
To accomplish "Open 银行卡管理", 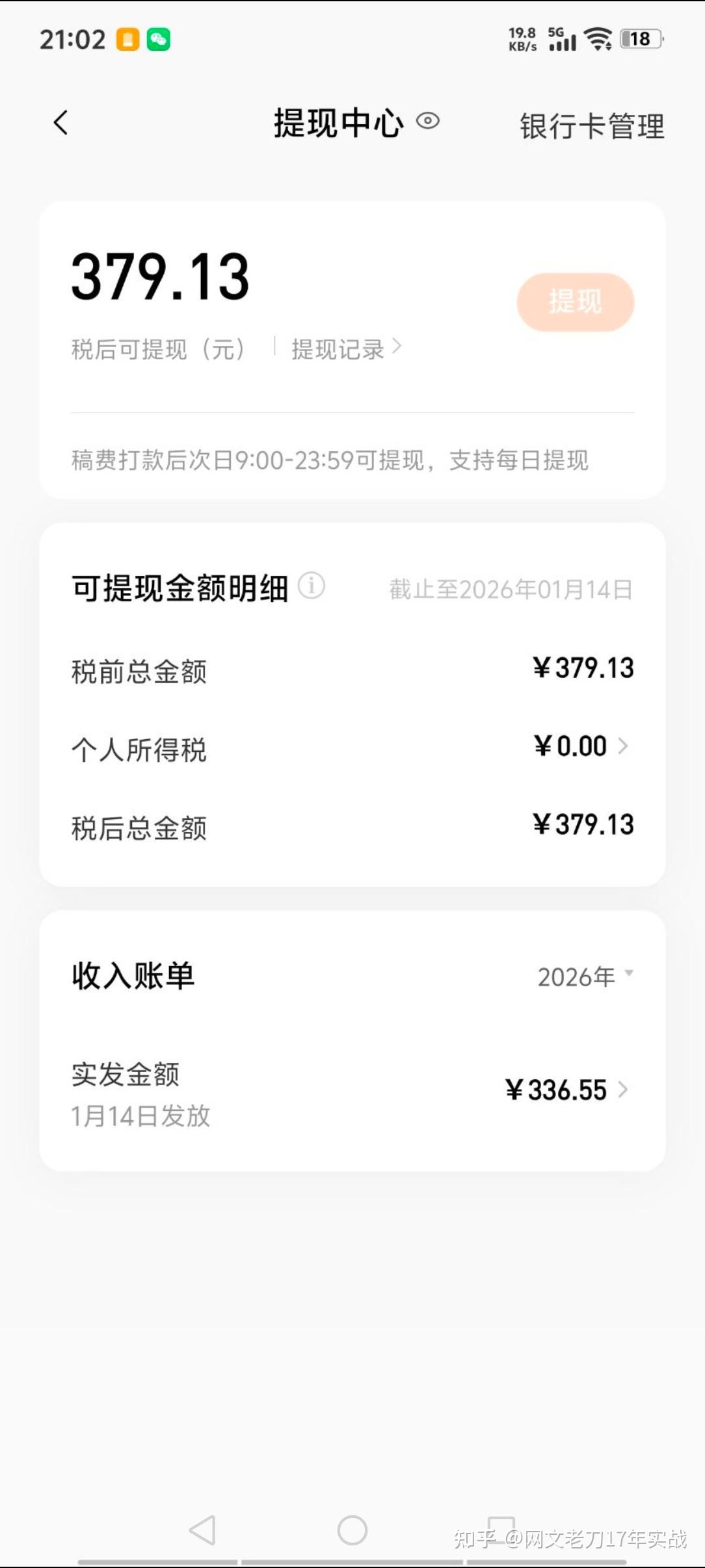I will click(x=592, y=126).
